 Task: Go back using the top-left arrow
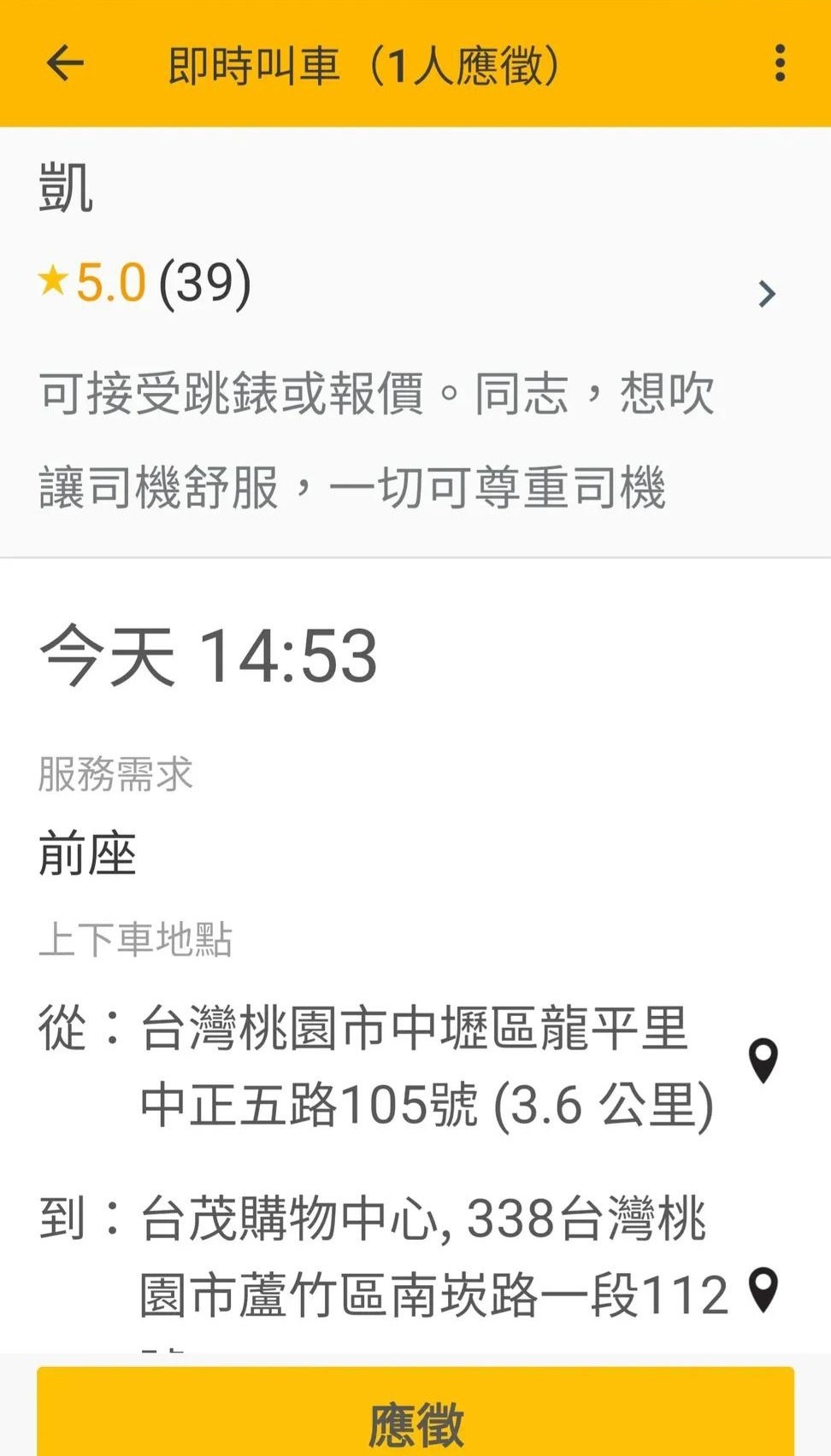tap(65, 63)
